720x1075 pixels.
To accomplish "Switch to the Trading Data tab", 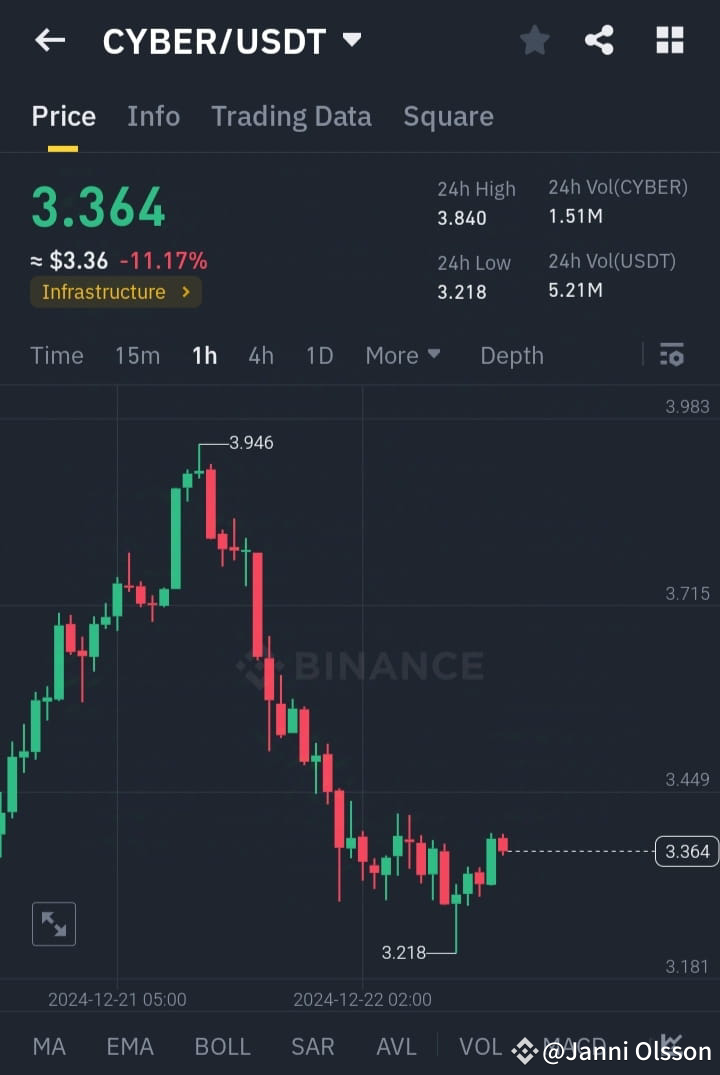I will pyautogui.click(x=291, y=116).
